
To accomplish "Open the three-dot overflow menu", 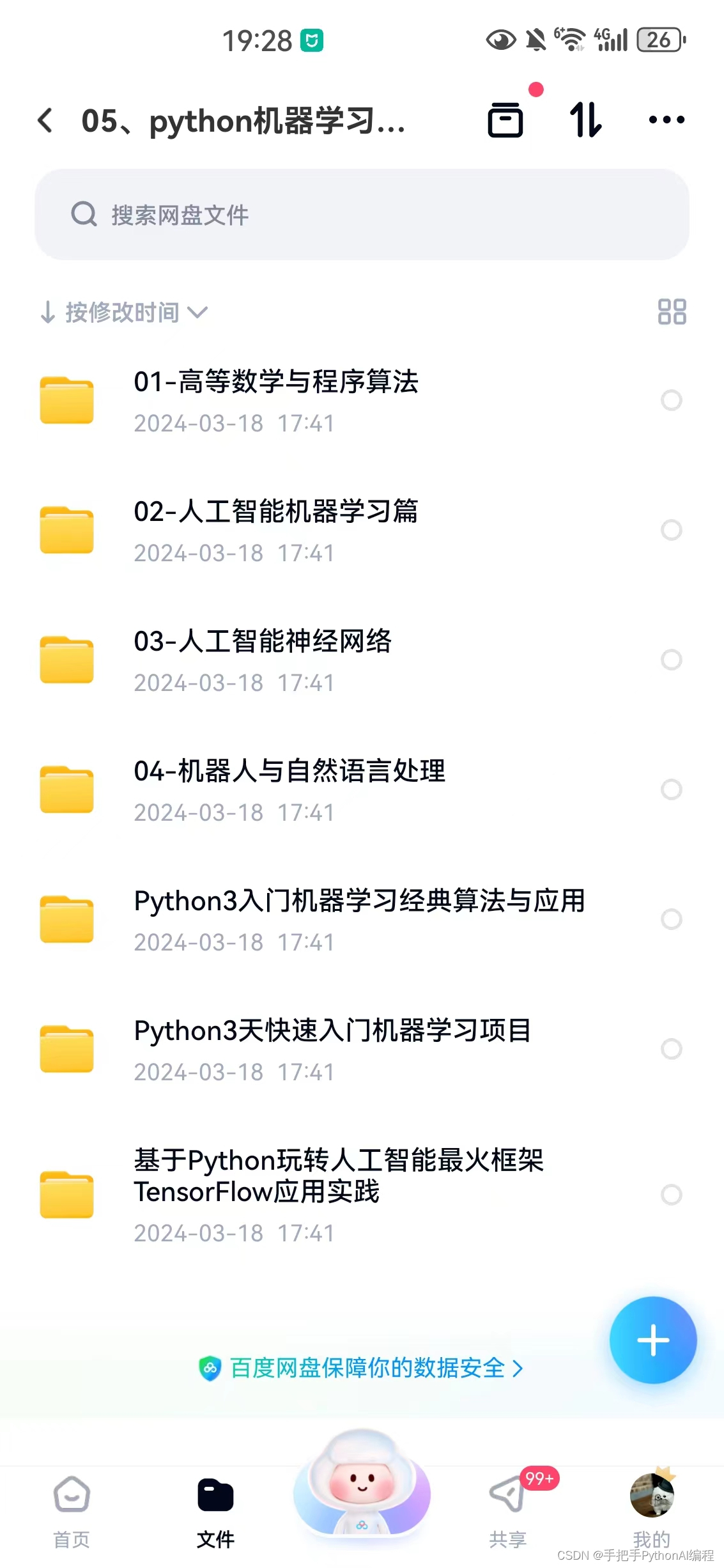I will coord(666,120).
